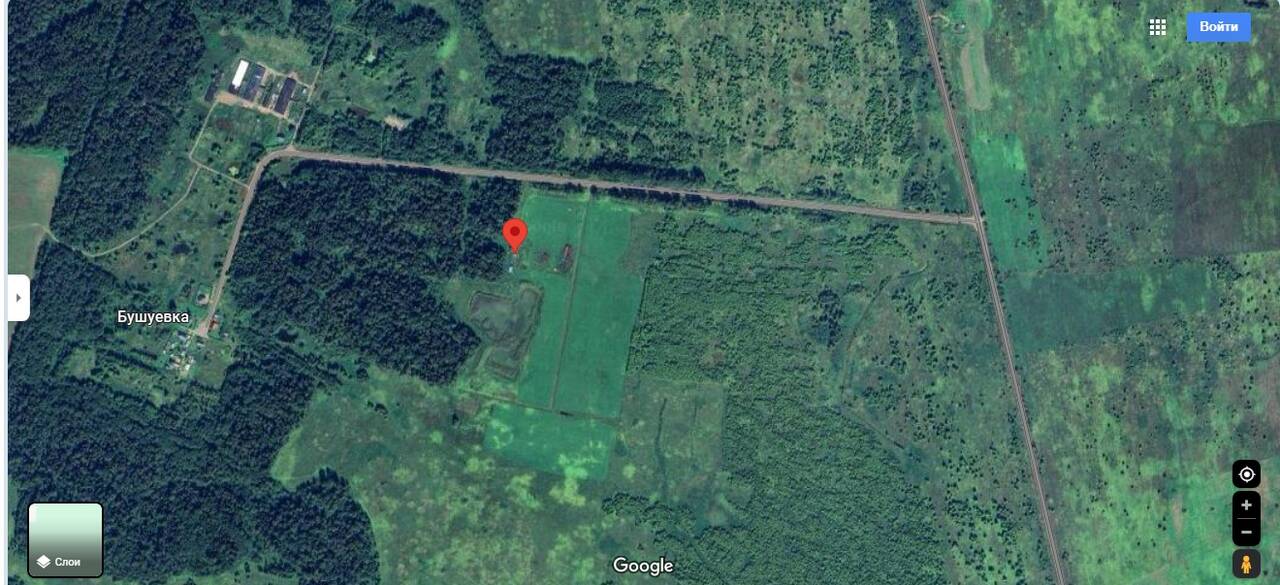Select the red location pin
This screenshot has height=585, width=1280.
[x=514, y=234]
